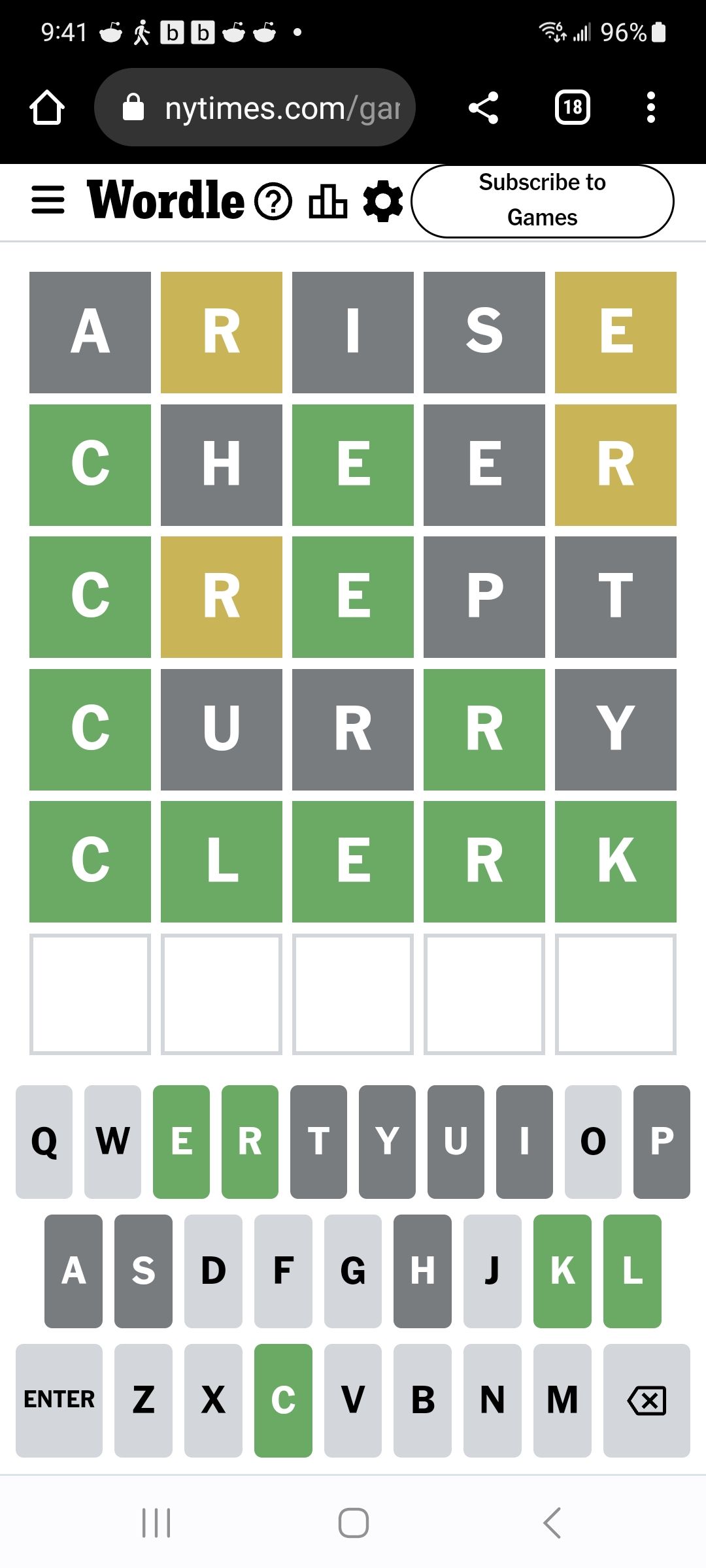
Task: Open the browser tab switcher
Action: pos(573,108)
